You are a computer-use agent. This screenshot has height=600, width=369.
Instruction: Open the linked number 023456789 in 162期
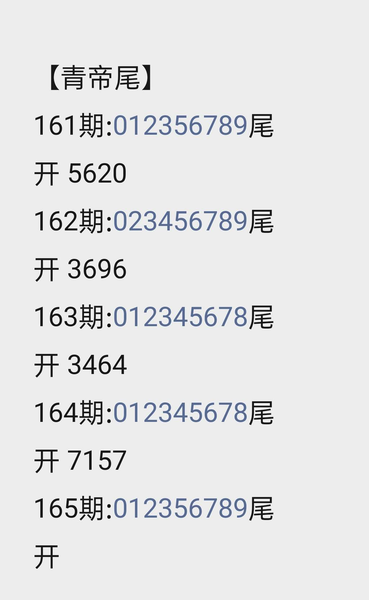180,221
